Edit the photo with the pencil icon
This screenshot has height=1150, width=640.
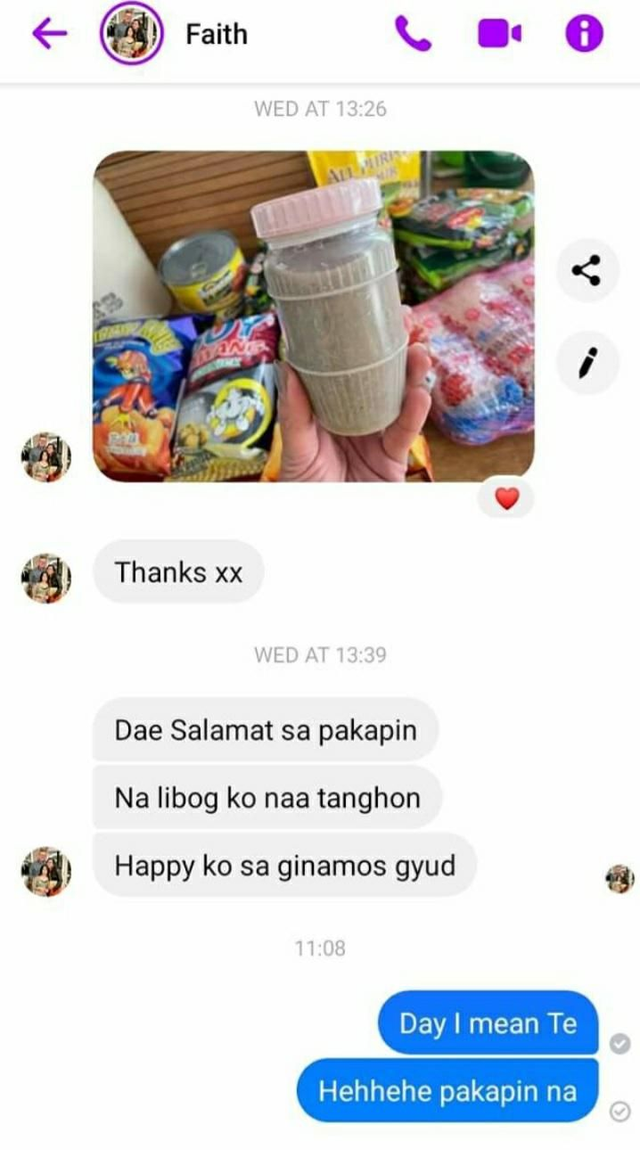(587, 363)
